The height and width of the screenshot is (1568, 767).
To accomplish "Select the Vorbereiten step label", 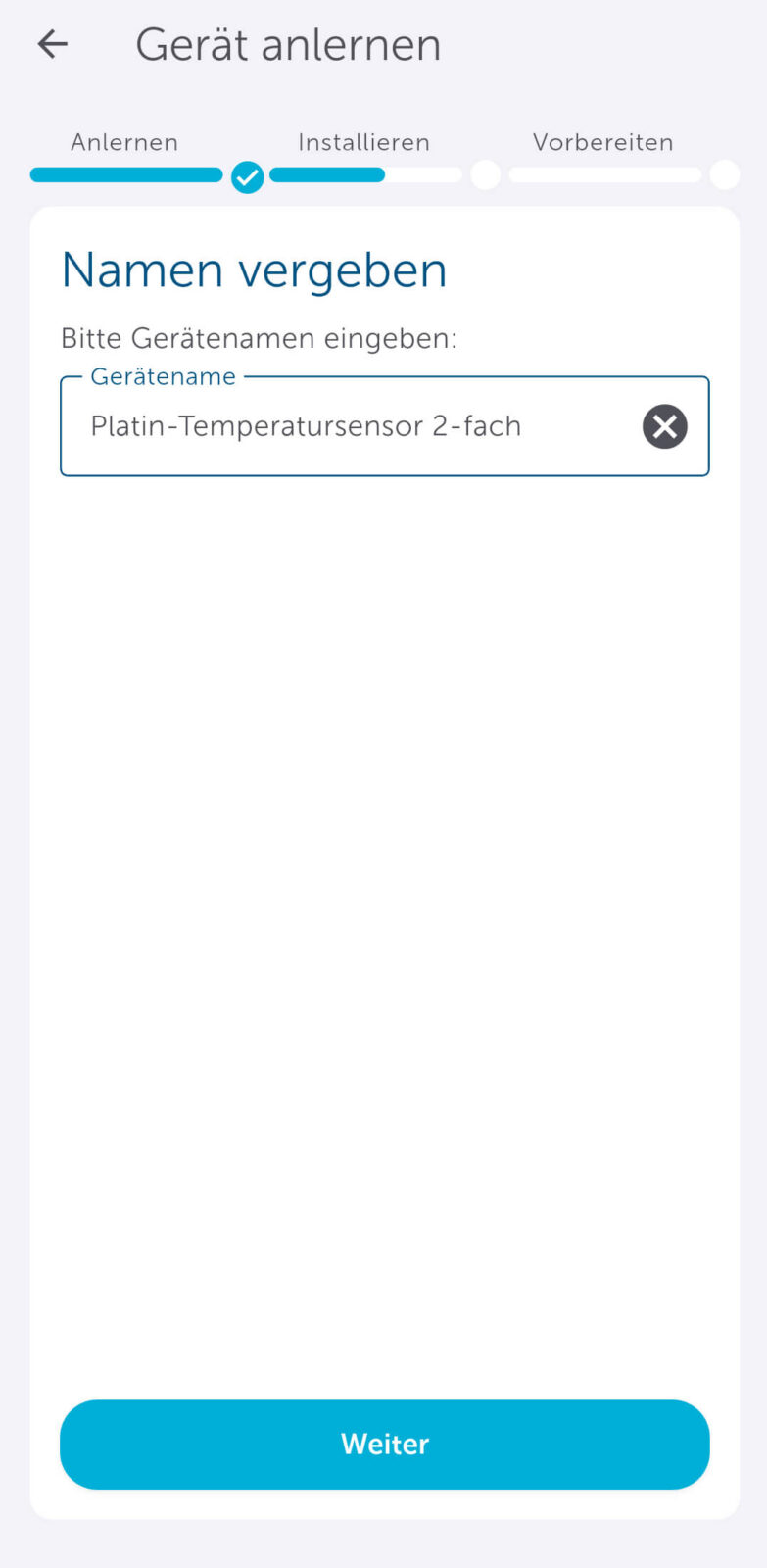I will pos(602,142).
